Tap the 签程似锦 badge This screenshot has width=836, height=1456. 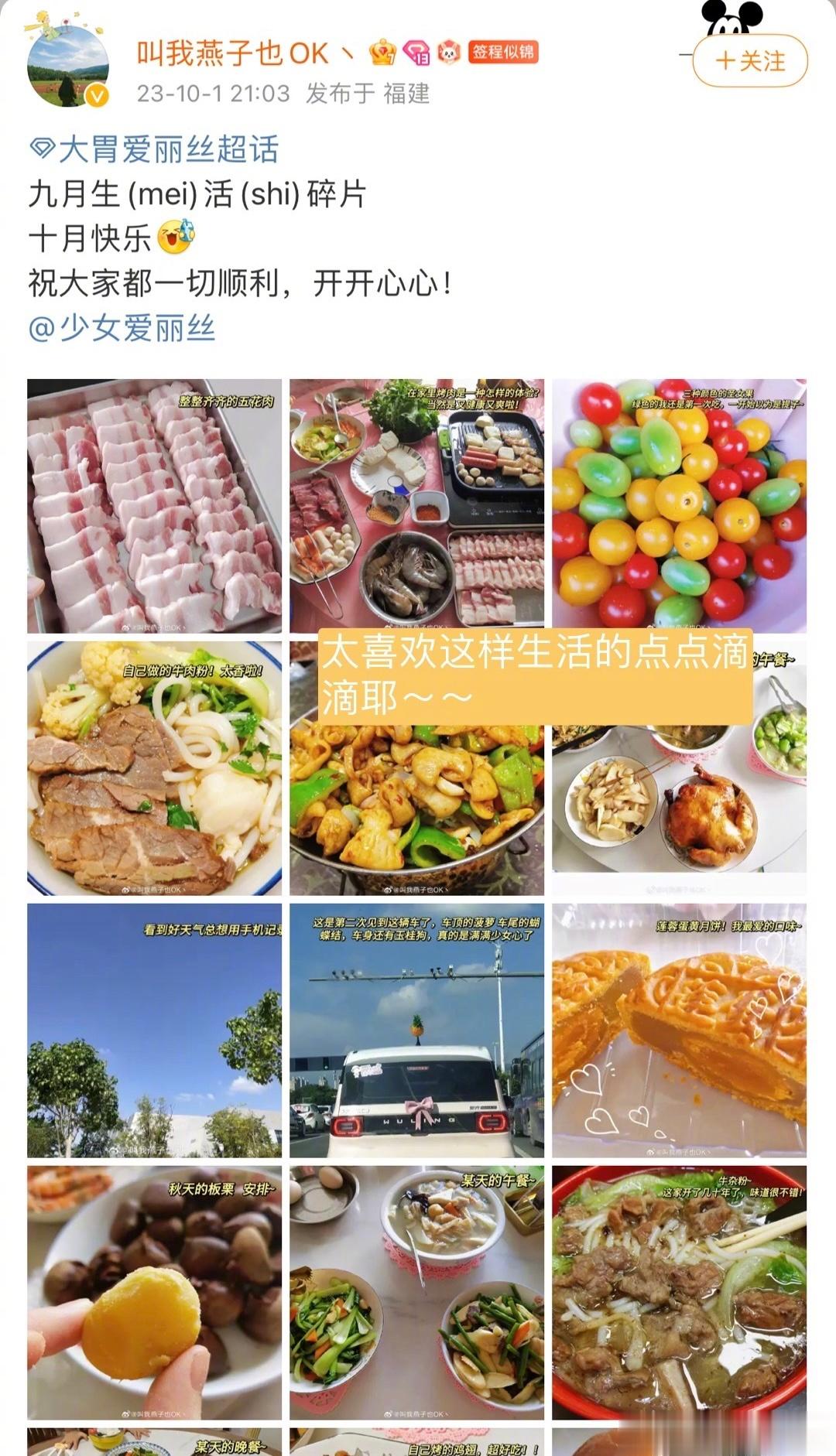[x=503, y=53]
